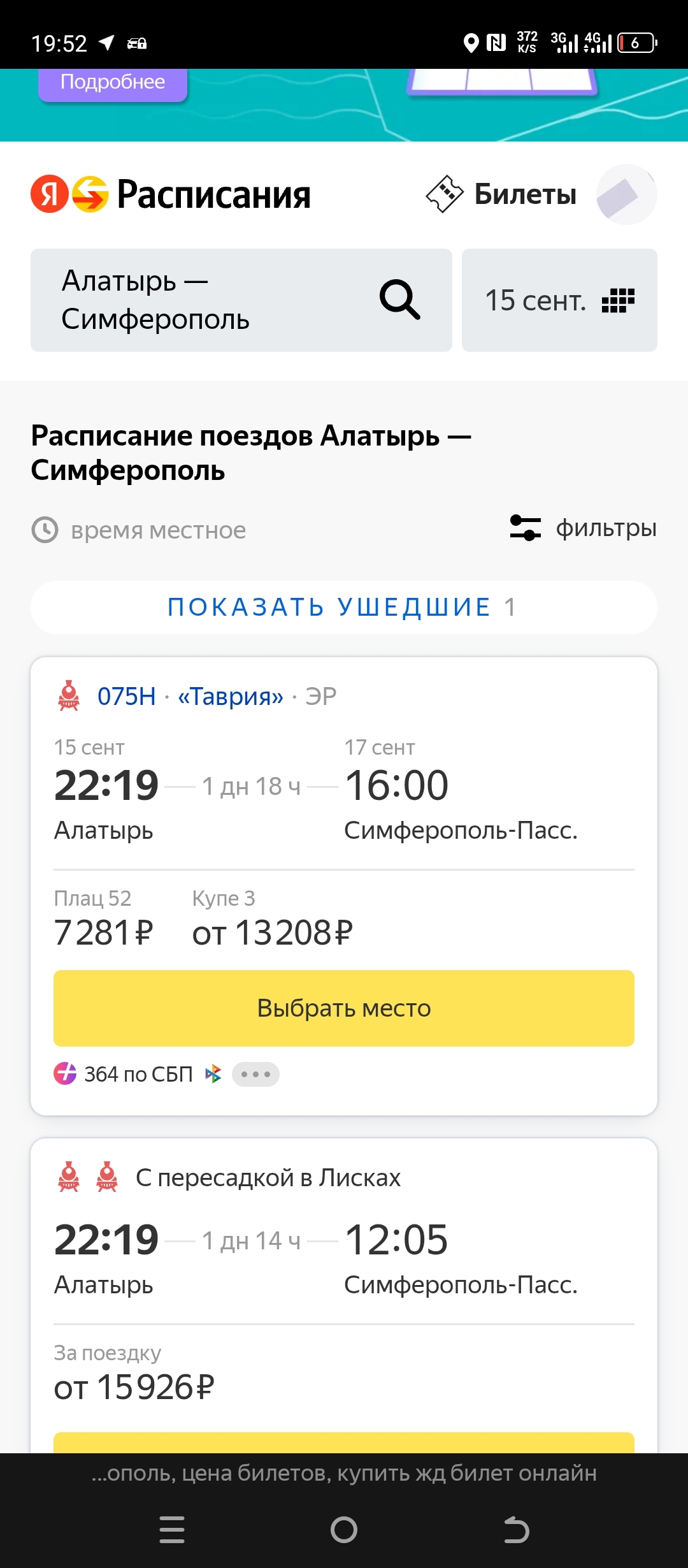
Task: Tap the Подробнее banner button
Action: coord(113,83)
